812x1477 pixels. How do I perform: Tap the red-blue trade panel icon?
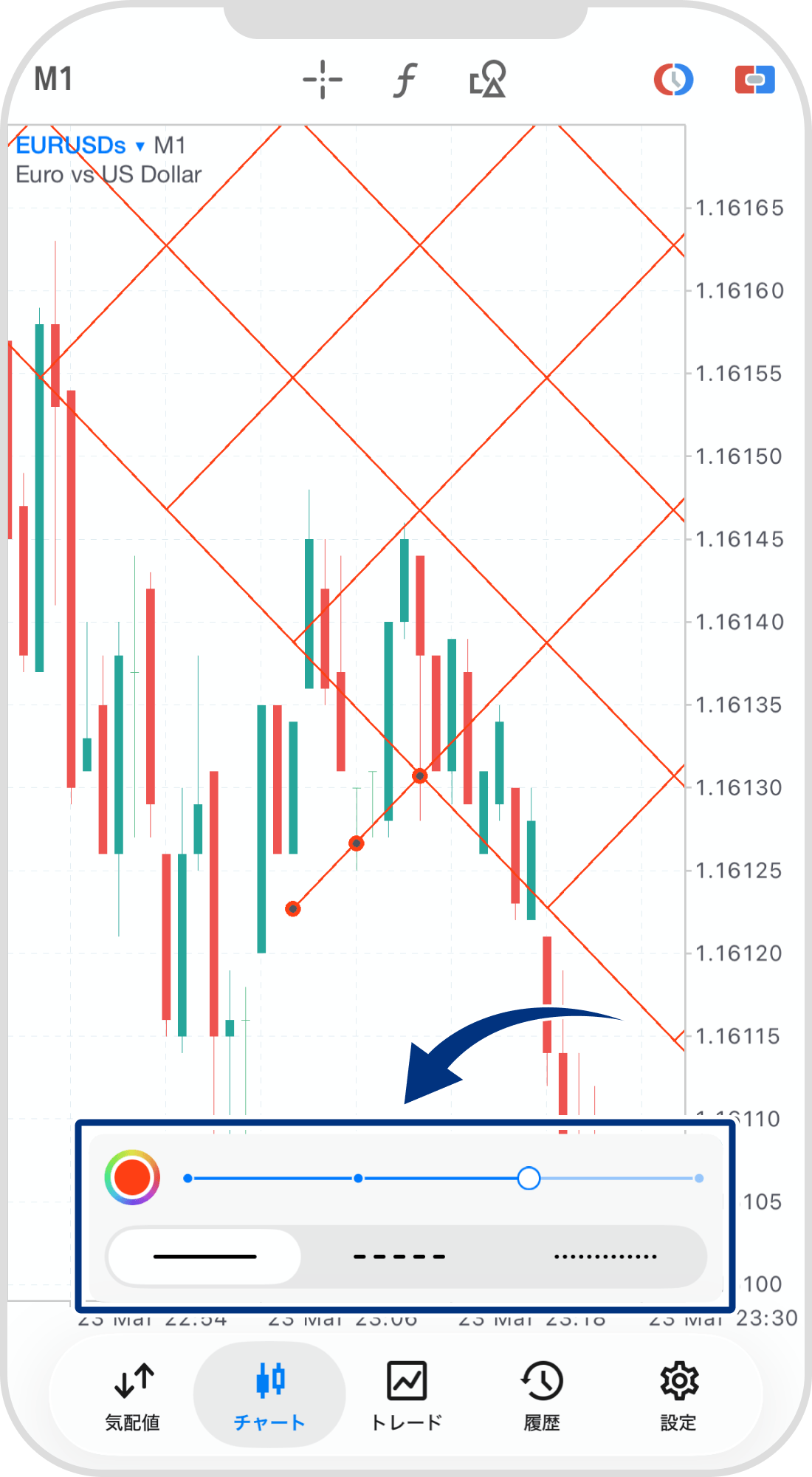click(754, 80)
